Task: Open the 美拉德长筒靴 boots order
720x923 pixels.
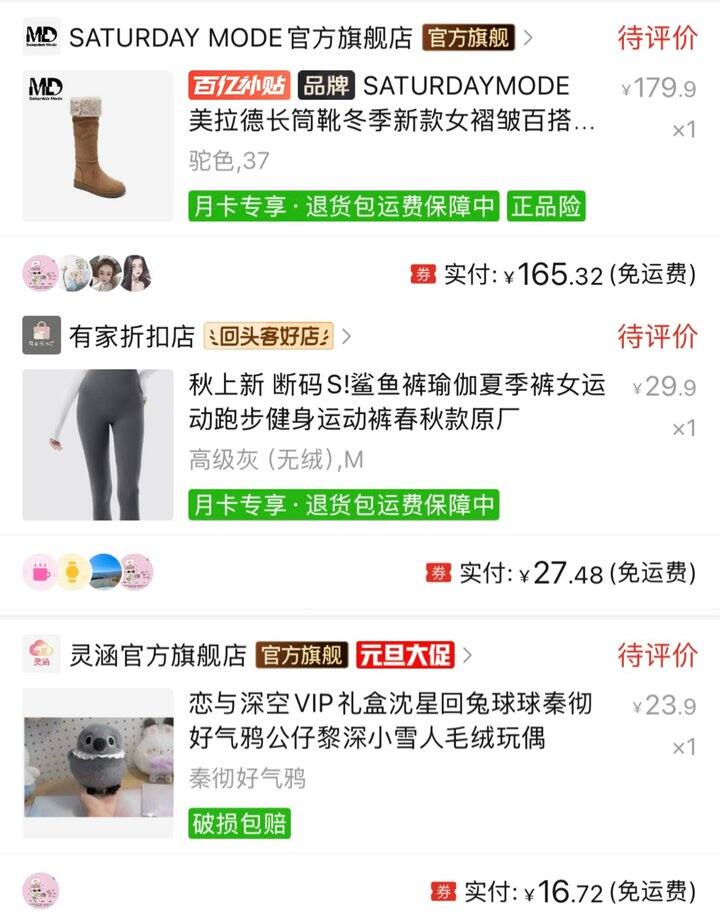Action: pyautogui.click(x=392, y=122)
